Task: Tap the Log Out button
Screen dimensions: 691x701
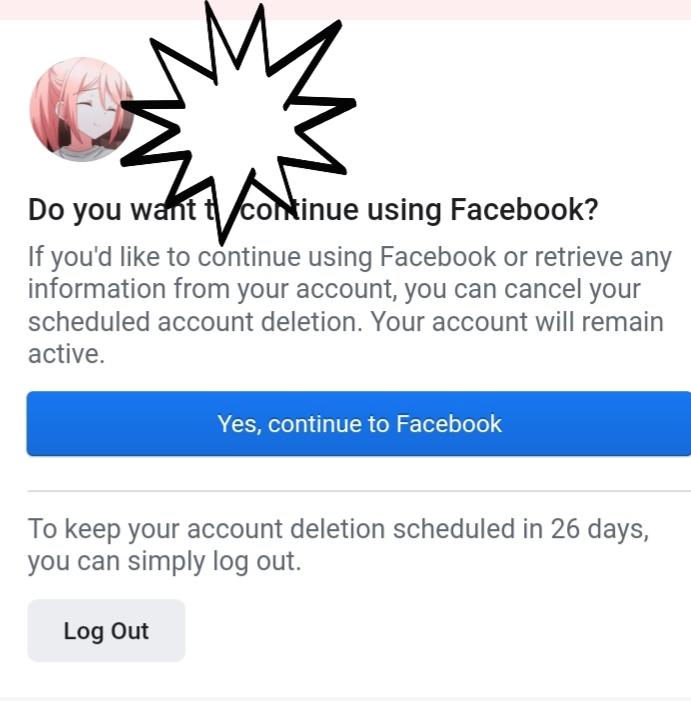Action: click(106, 631)
